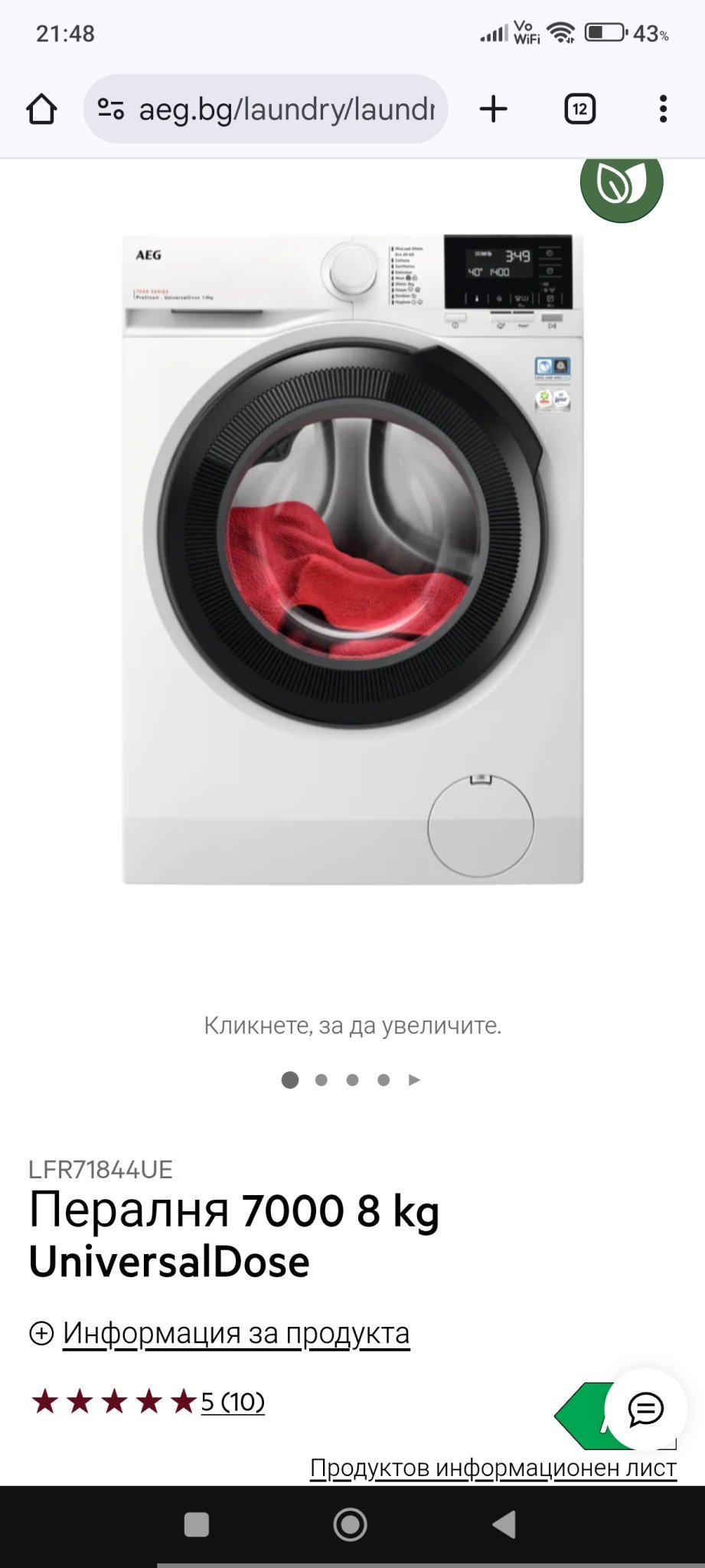Tap the next arrow in image carousel
The image size is (705, 1568).
coord(415,1080)
